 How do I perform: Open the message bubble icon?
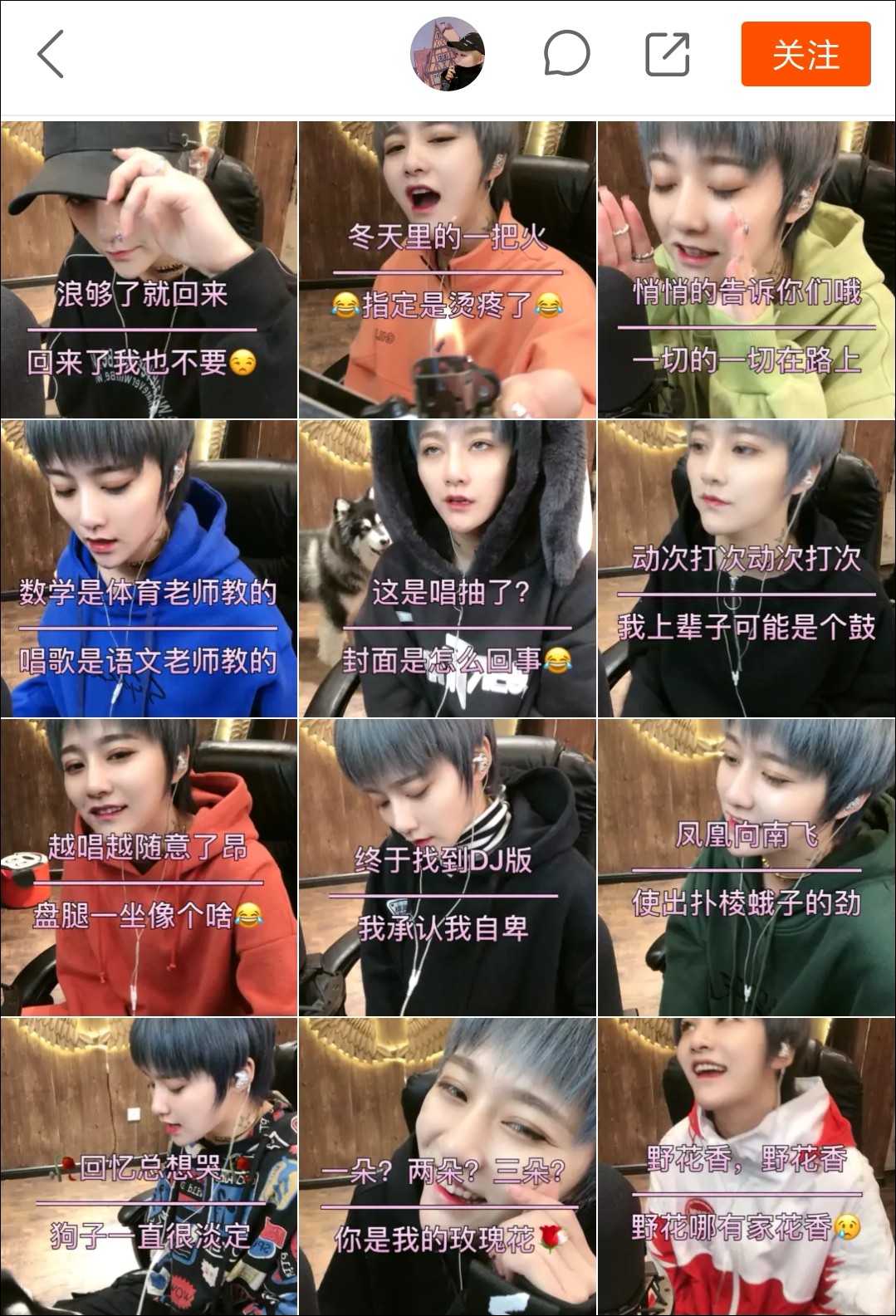coord(566,55)
